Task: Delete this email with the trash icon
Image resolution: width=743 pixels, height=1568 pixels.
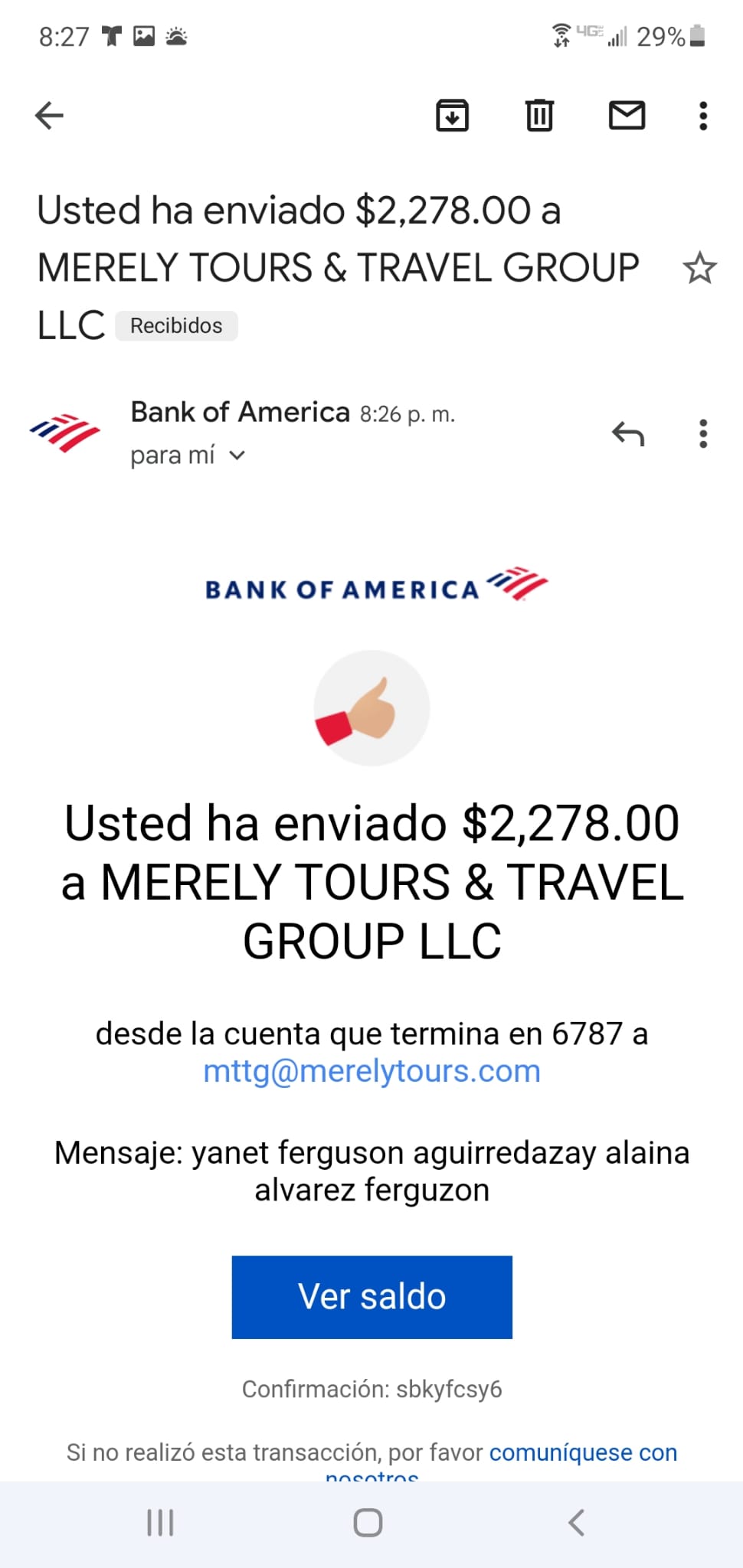Action: (539, 116)
